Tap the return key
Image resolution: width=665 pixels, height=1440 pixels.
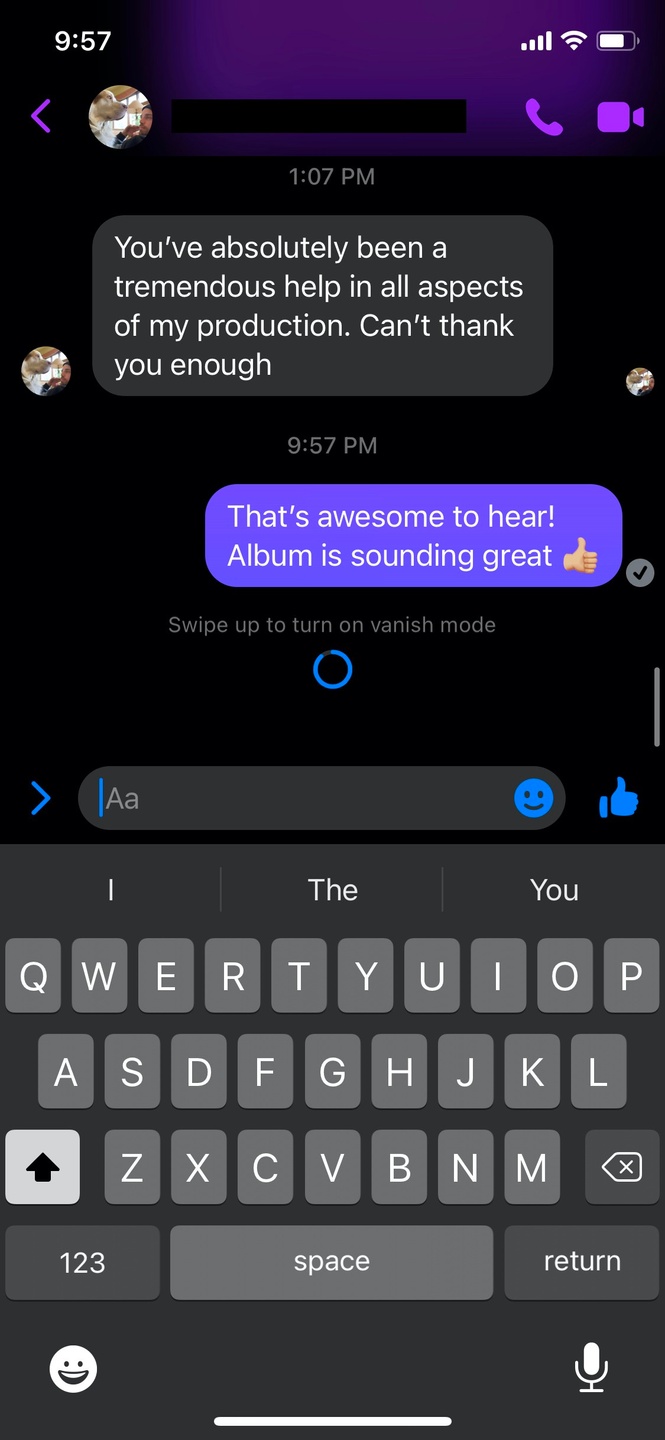coord(581,1262)
